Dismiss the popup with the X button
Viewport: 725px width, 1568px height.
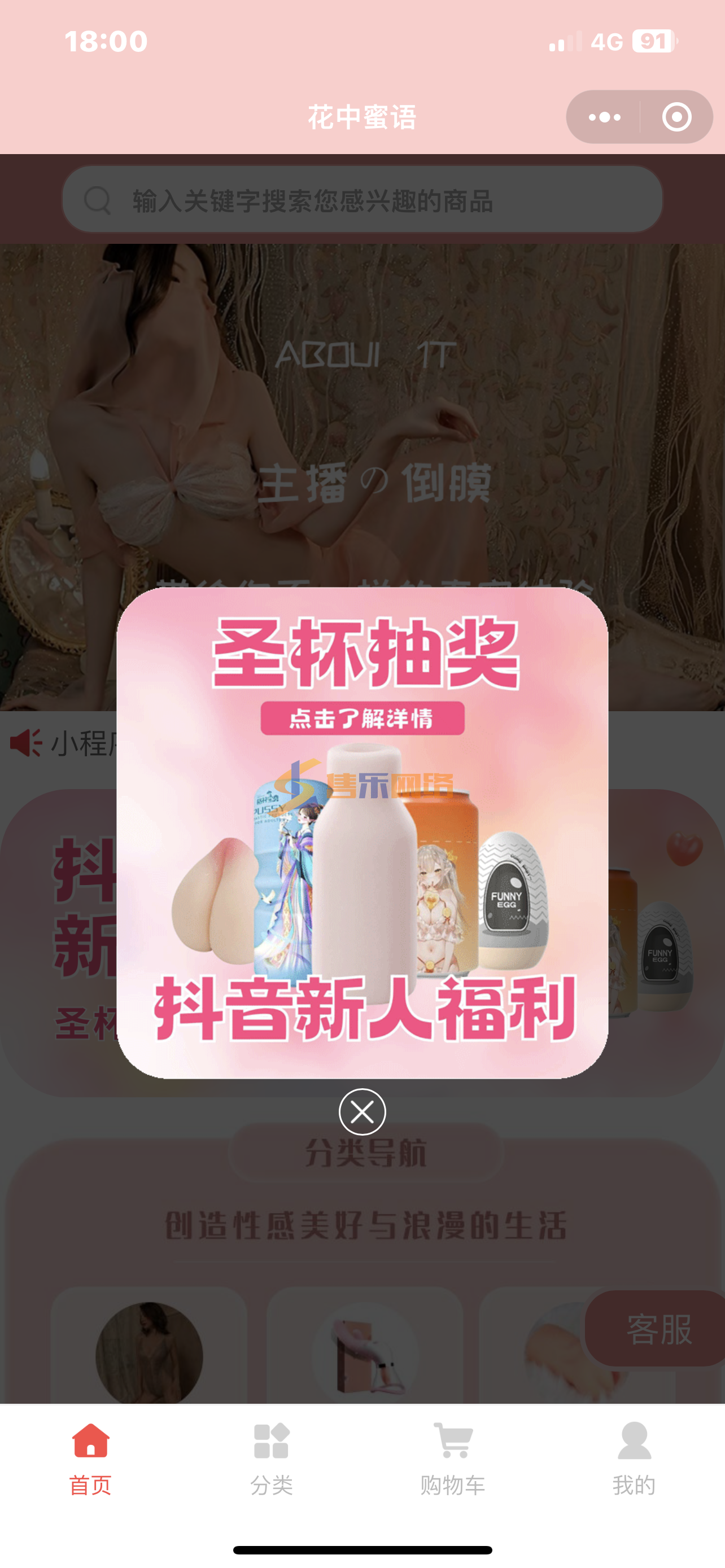coord(362,1111)
